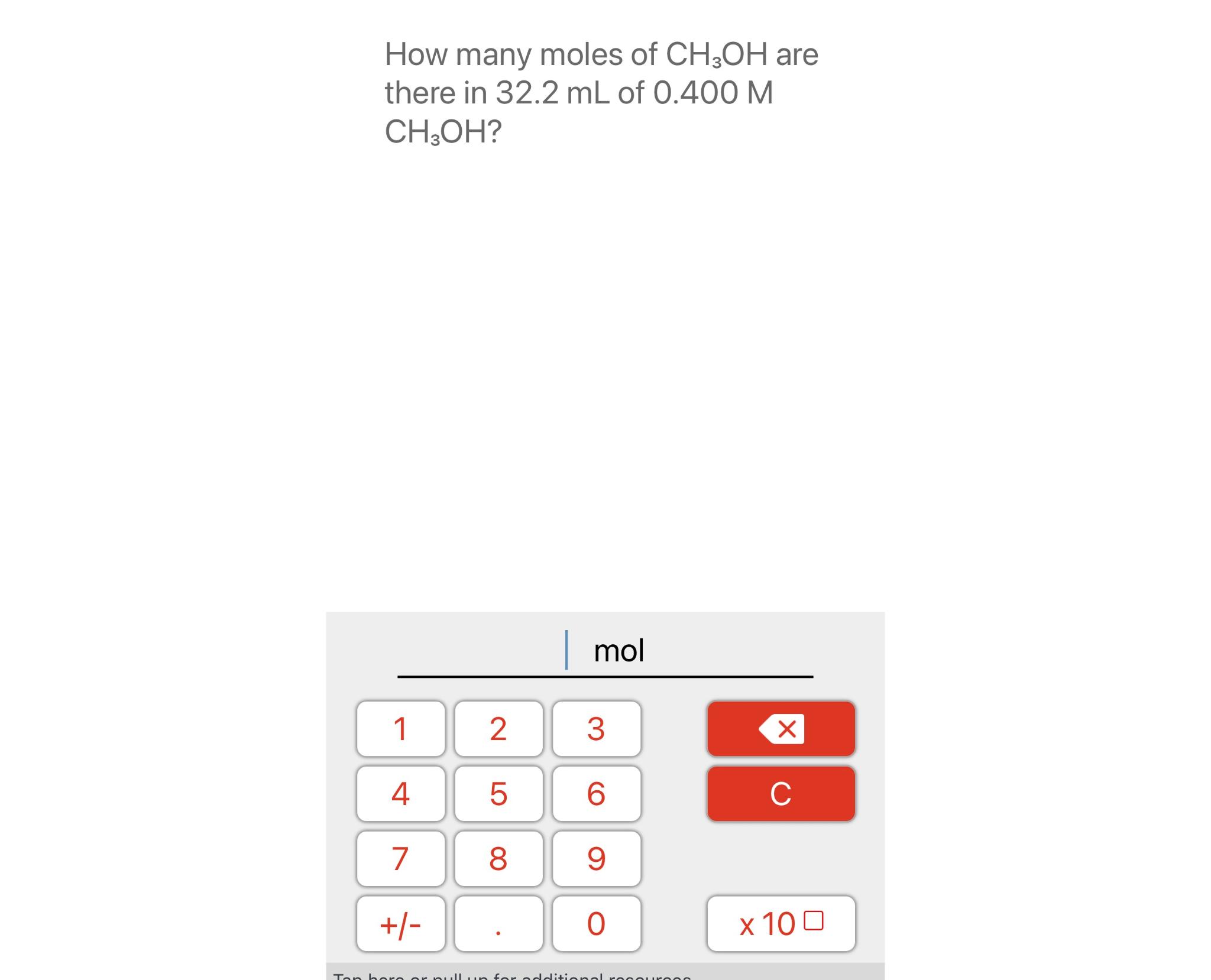Screen dimensions: 1211x980
Task: Tap the digit 1 key
Action: pos(400,728)
